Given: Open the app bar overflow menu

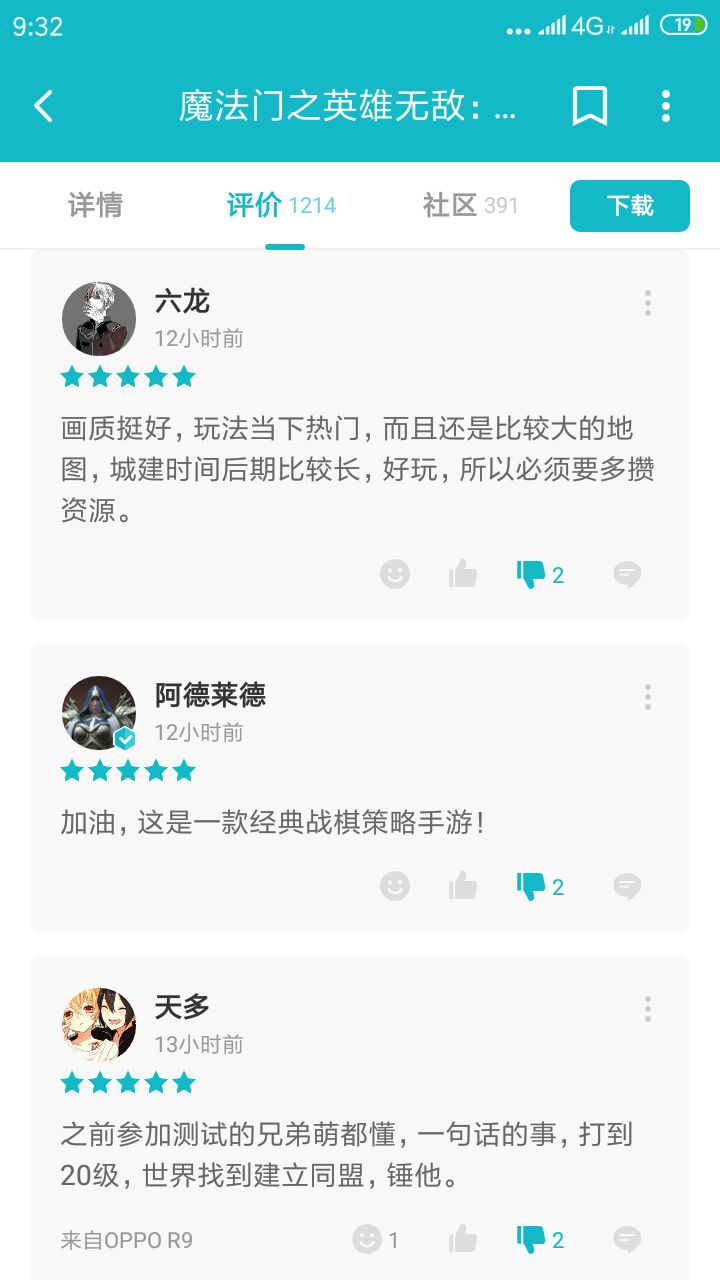Looking at the screenshot, I should (666, 106).
